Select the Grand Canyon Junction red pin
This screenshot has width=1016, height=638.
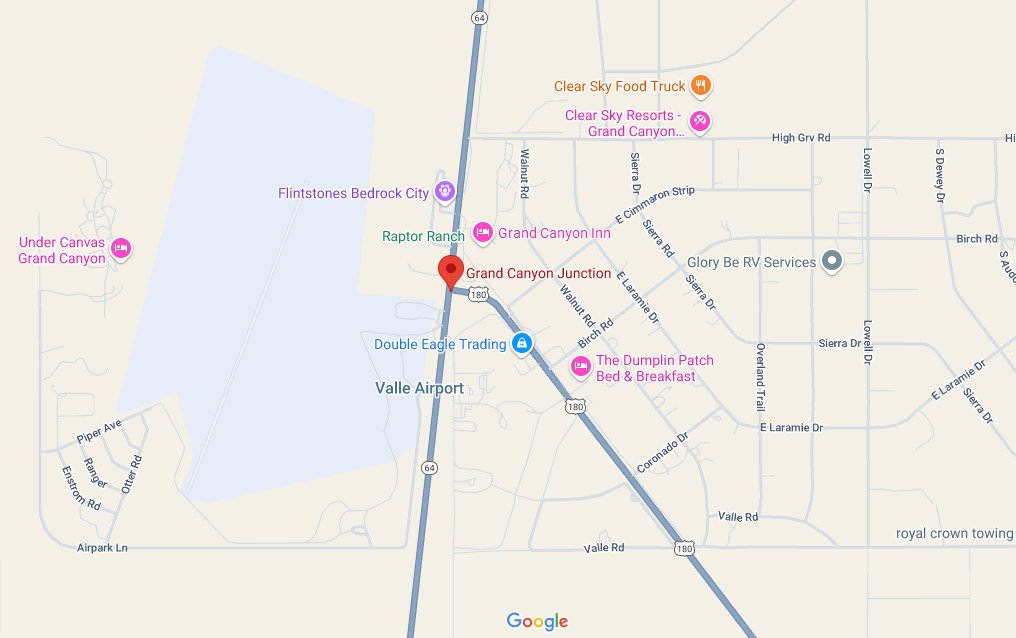tap(450, 270)
